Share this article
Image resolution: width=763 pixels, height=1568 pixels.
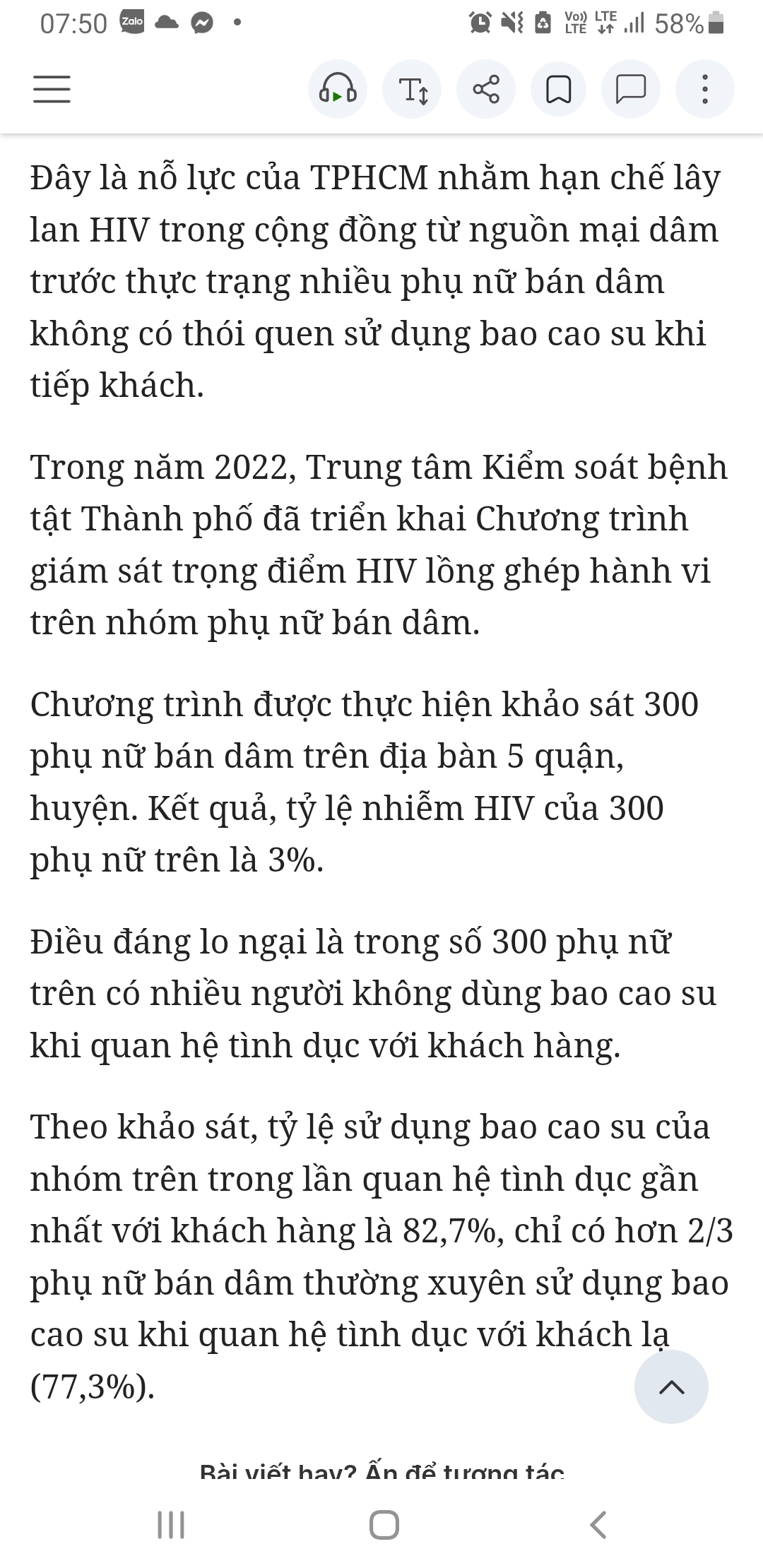click(x=486, y=90)
